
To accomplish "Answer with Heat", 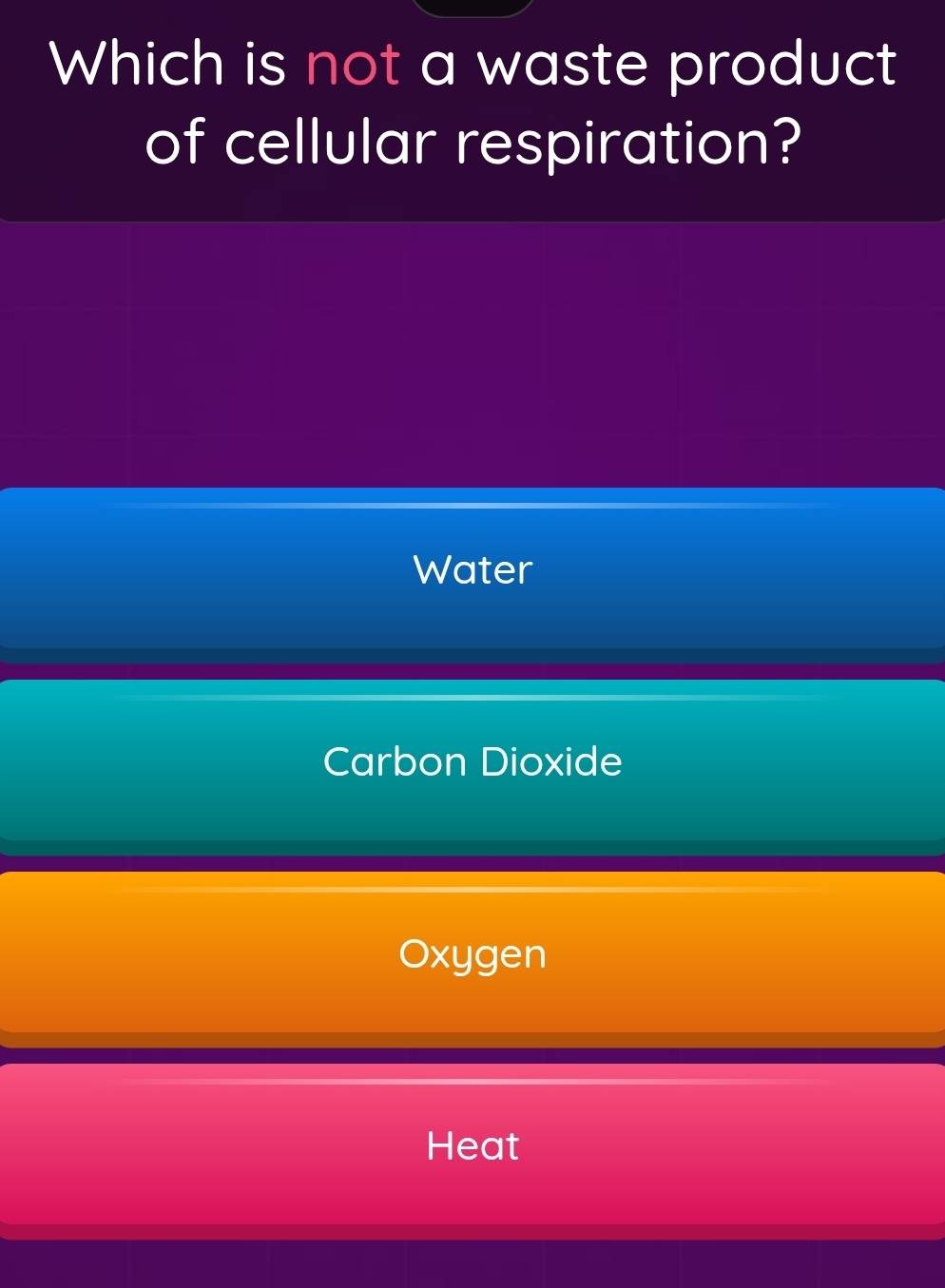I will (x=472, y=1146).
